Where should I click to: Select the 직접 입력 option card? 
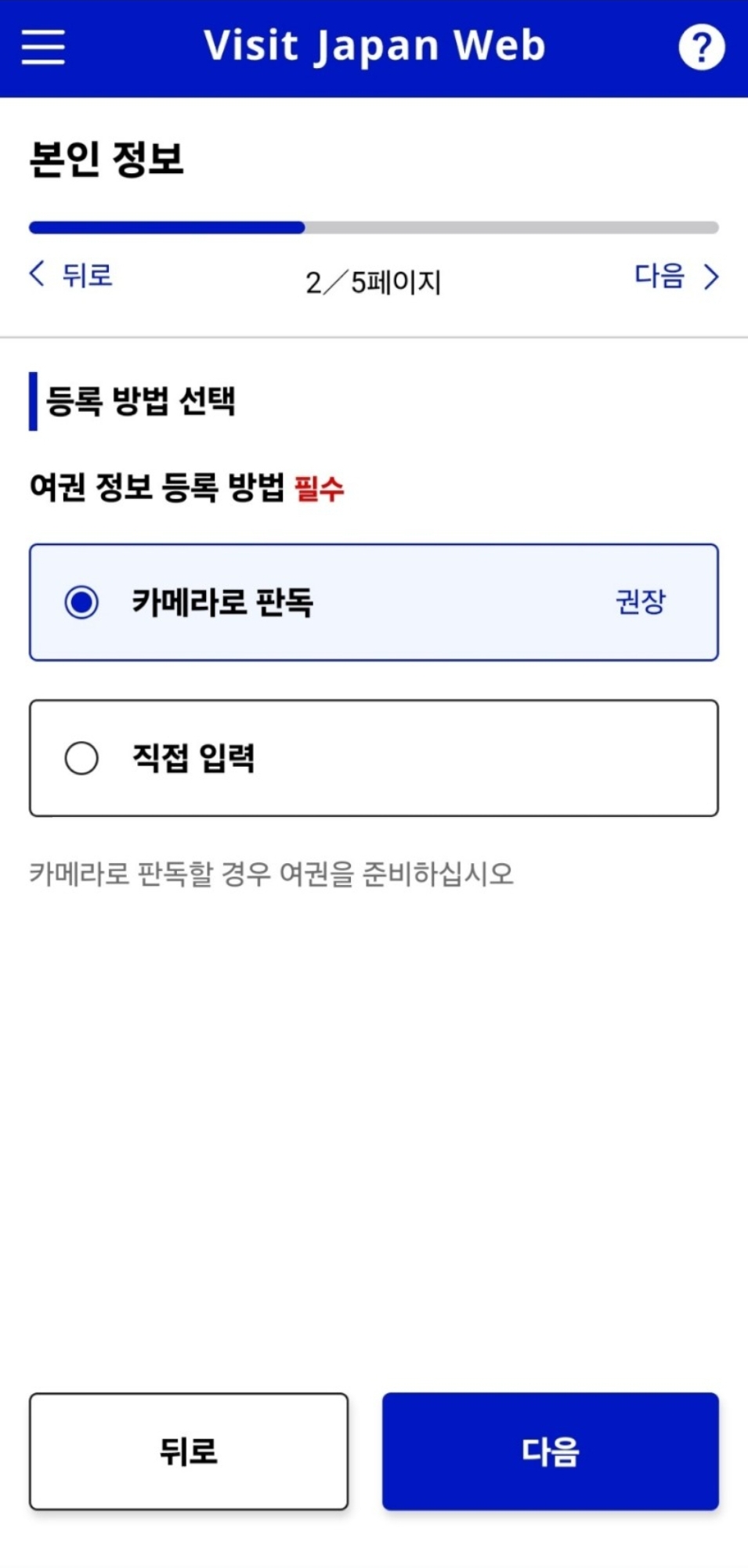coord(374,757)
